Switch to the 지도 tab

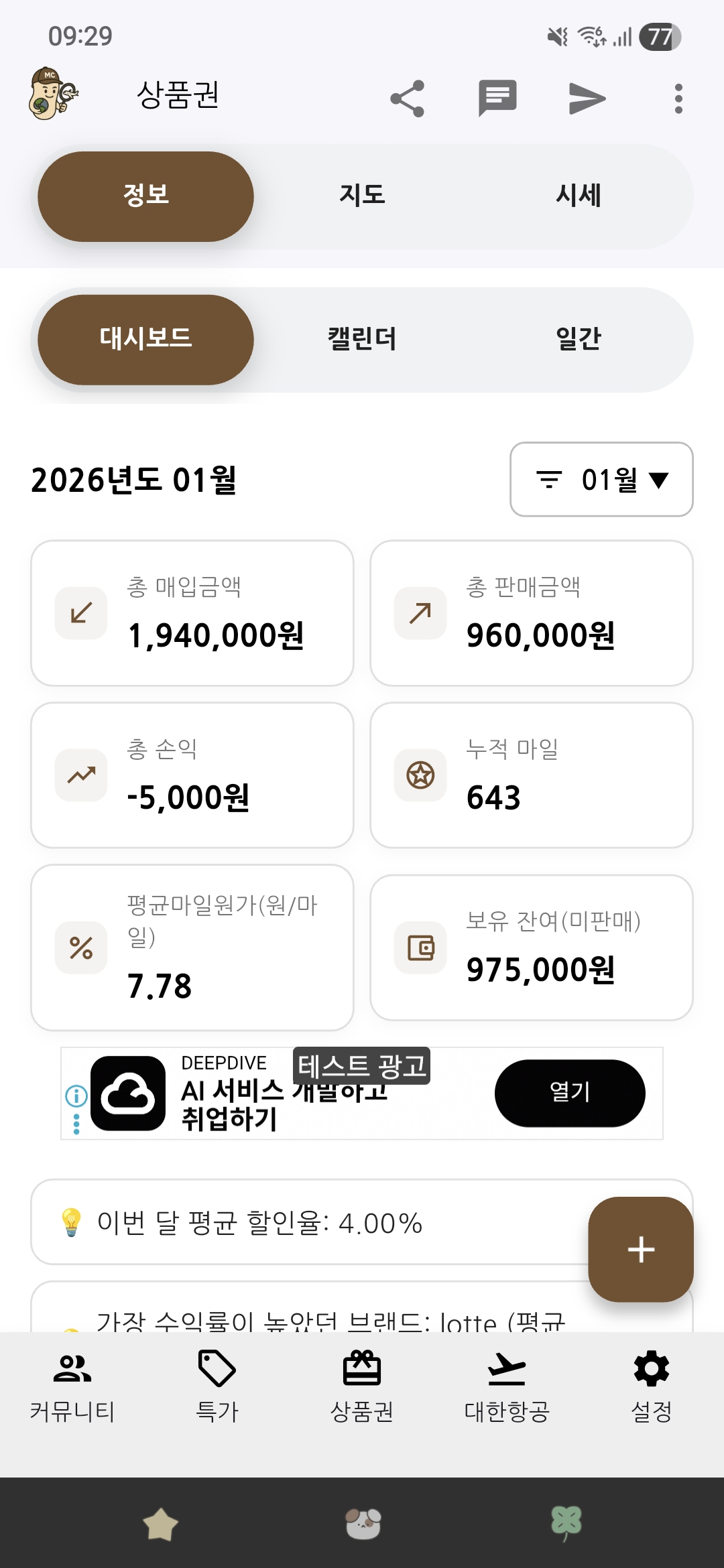pyautogui.click(x=362, y=195)
